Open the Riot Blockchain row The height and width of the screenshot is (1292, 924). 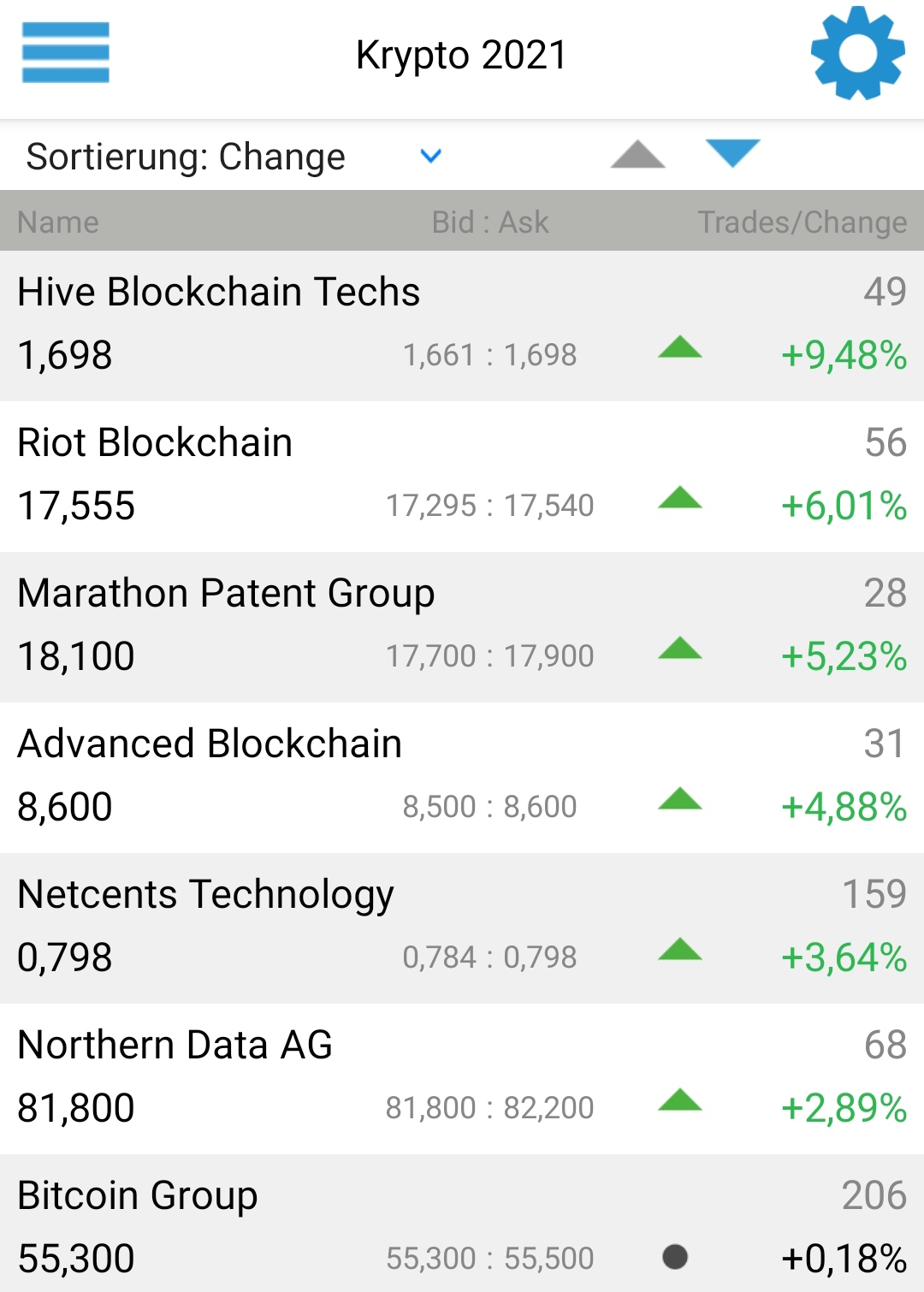point(462,476)
